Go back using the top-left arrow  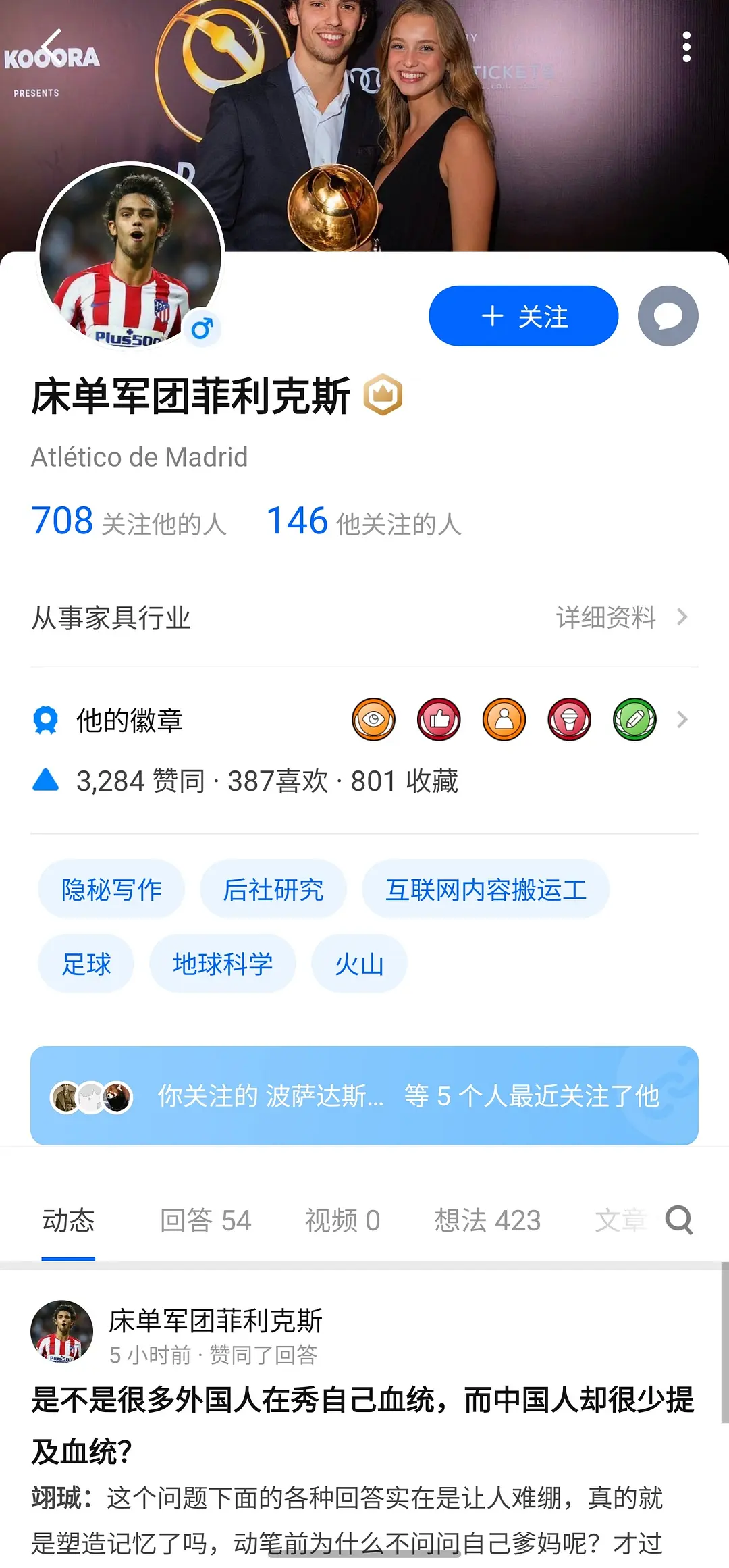tap(51, 46)
